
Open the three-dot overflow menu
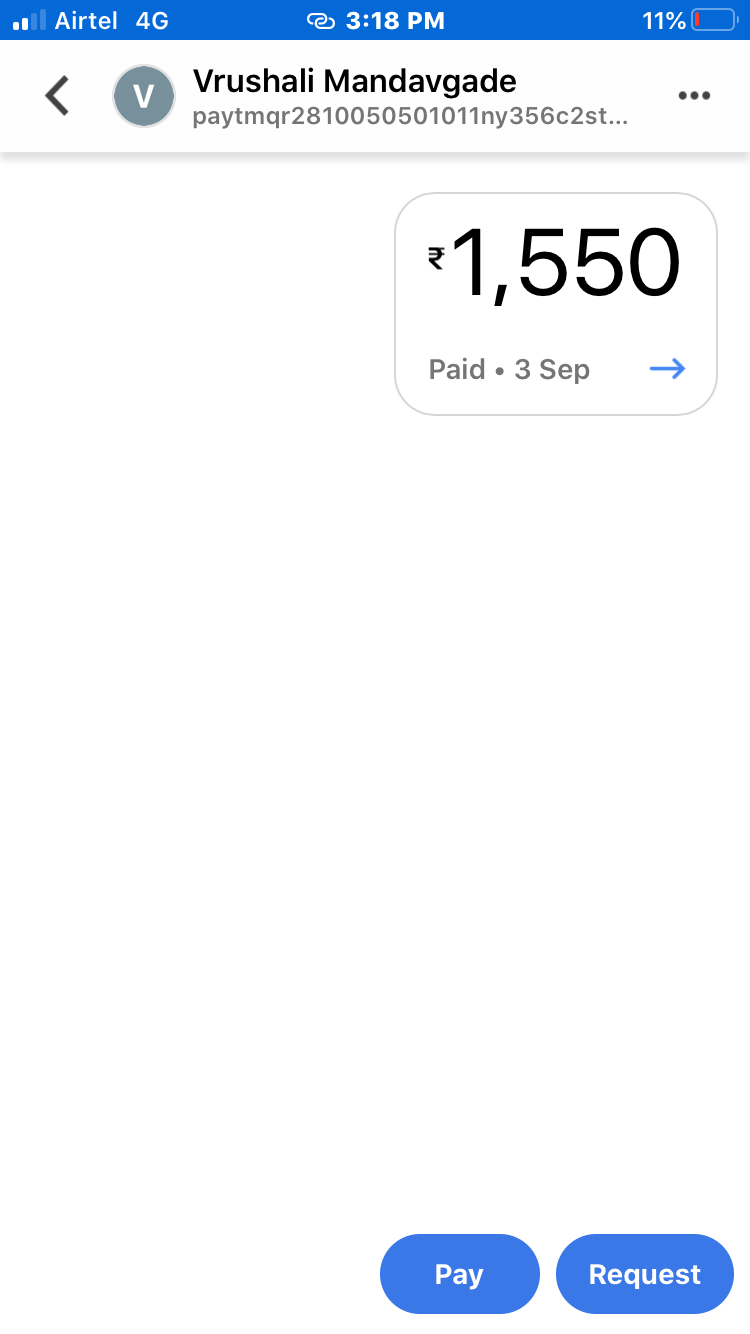click(x=694, y=96)
